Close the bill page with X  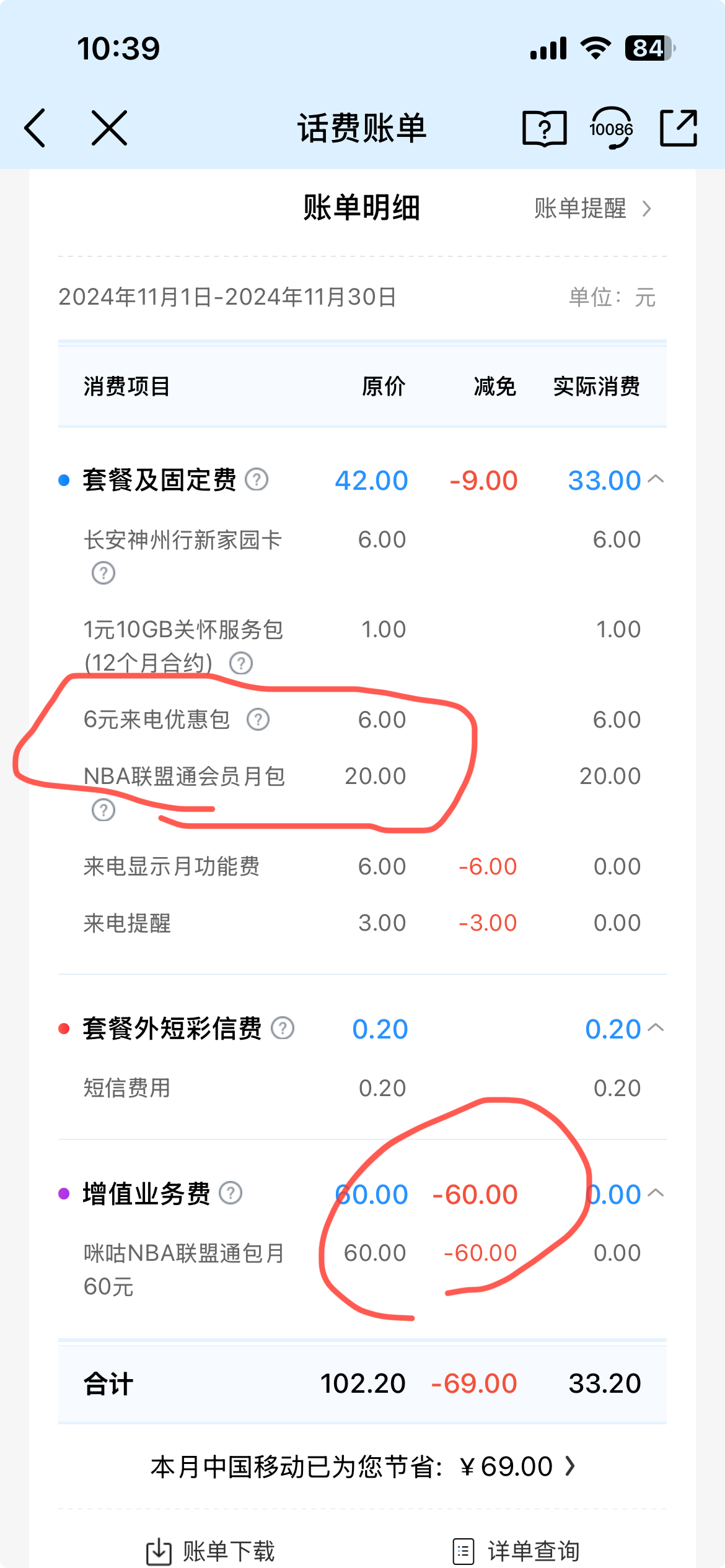click(110, 128)
